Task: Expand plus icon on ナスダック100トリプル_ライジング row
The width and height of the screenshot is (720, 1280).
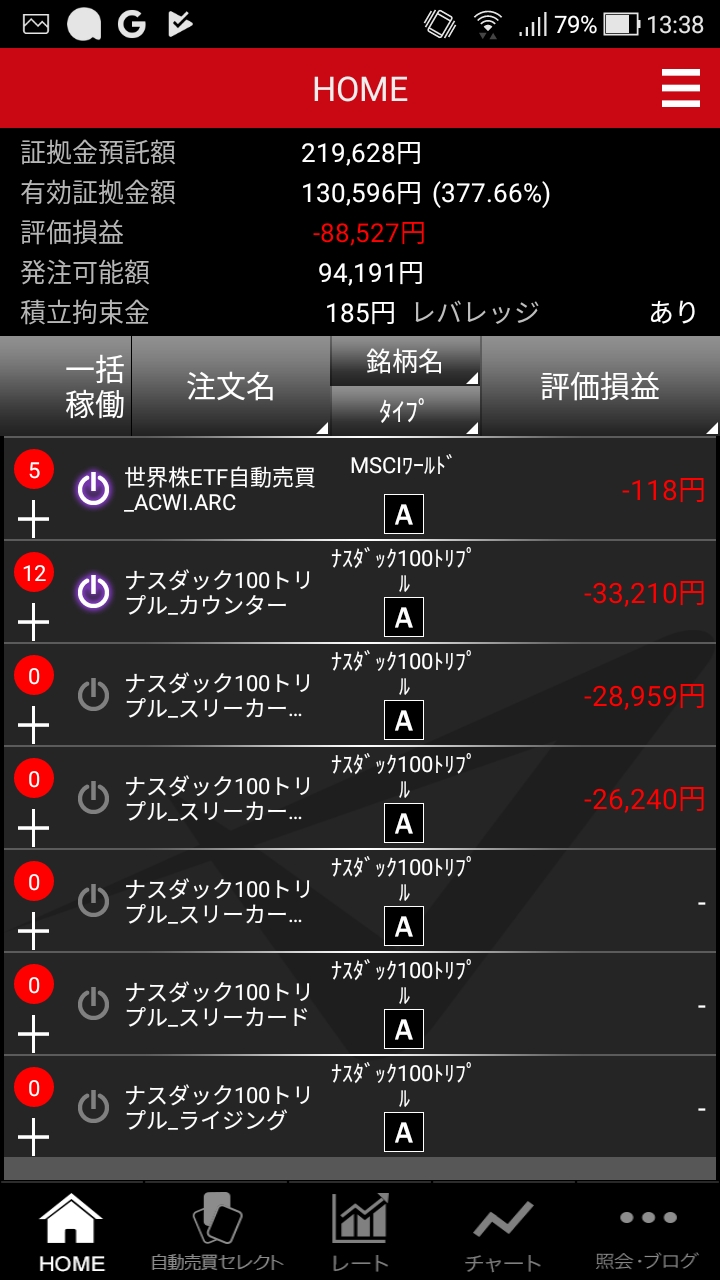Action: click(34, 1138)
